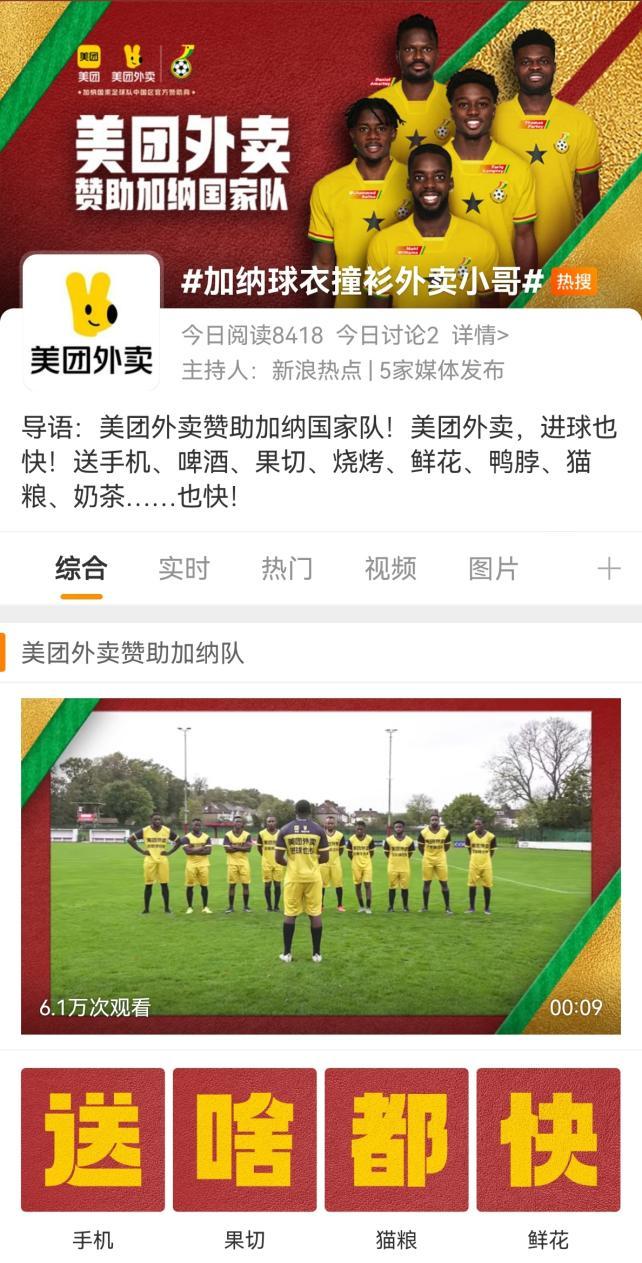Image resolution: width=642 pixels, height=1263 pixels.
Task: Open the 图片 tab
Action: click(x=493, y=569)
